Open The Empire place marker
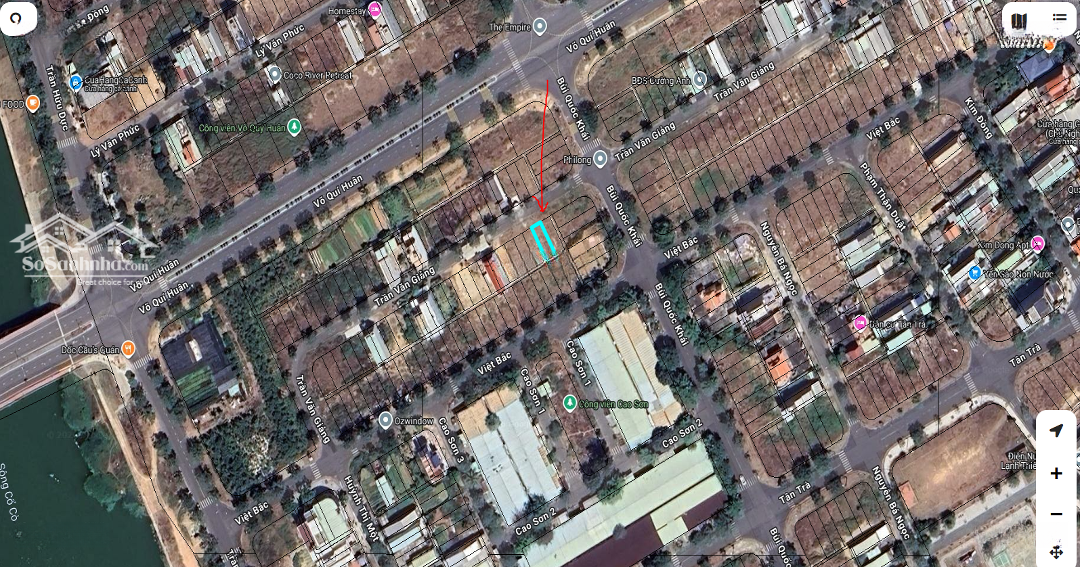This screenshot has height=567, width=1080. click(x=540, y=27)
